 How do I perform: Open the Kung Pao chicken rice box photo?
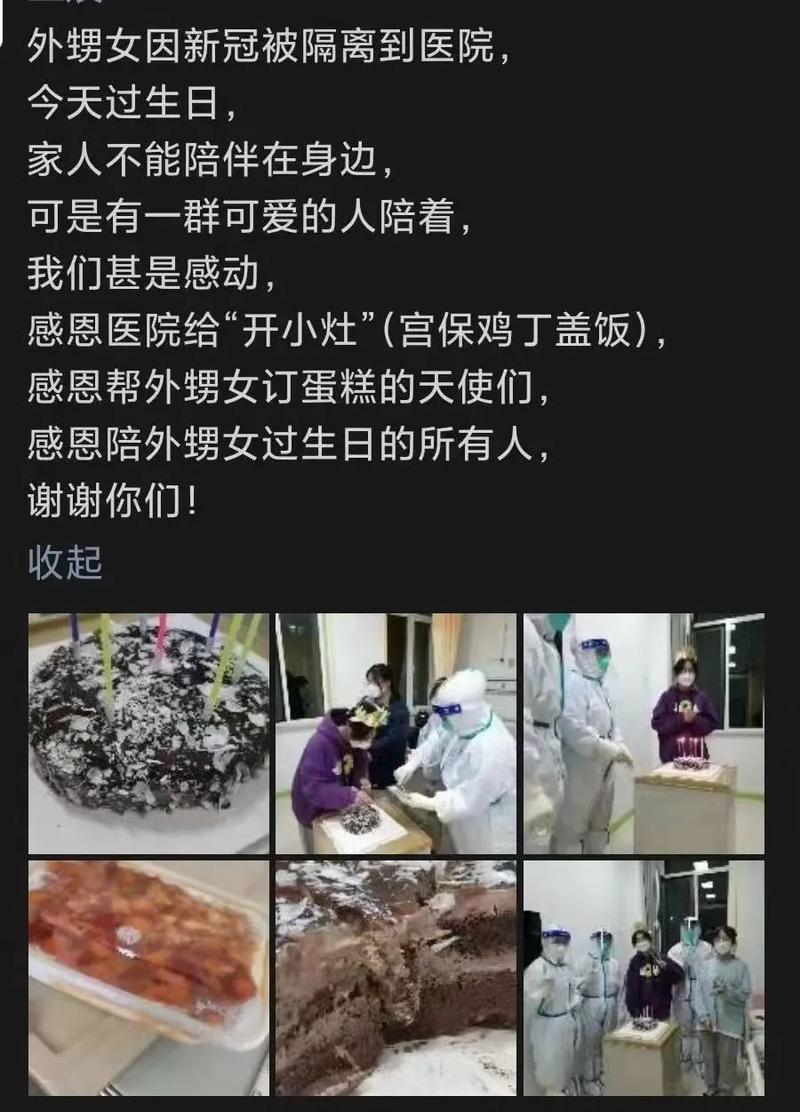tap(148, 977)
